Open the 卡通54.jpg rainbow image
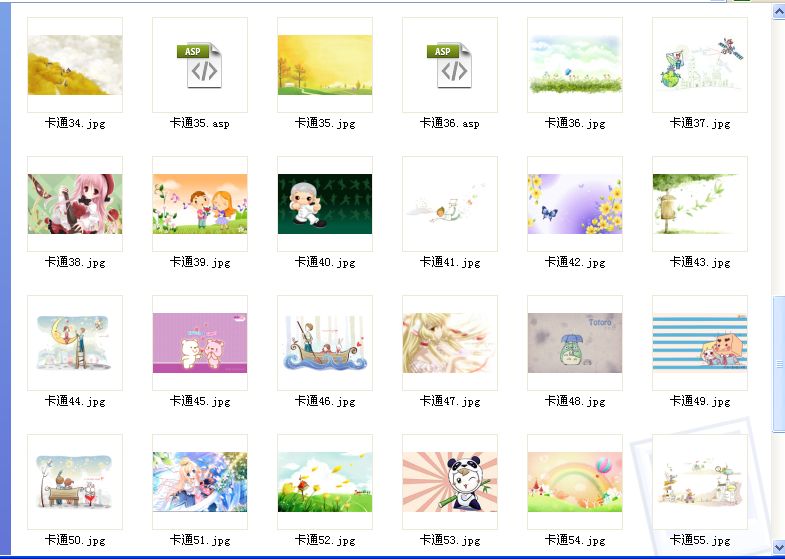785x559 pixels. (575, 482)
